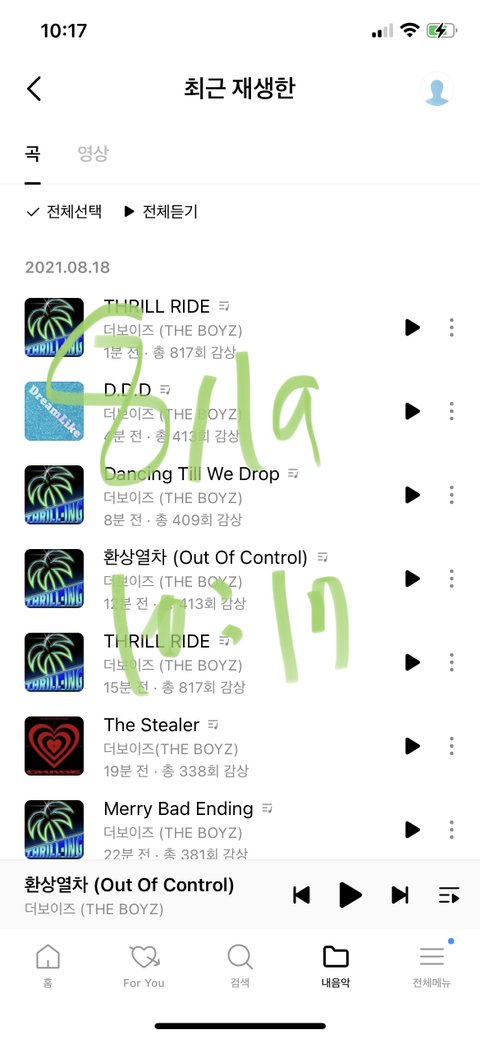Open more options for Dancing Till We Drop
Screen dimensions: 480x1039
(451, 494)
